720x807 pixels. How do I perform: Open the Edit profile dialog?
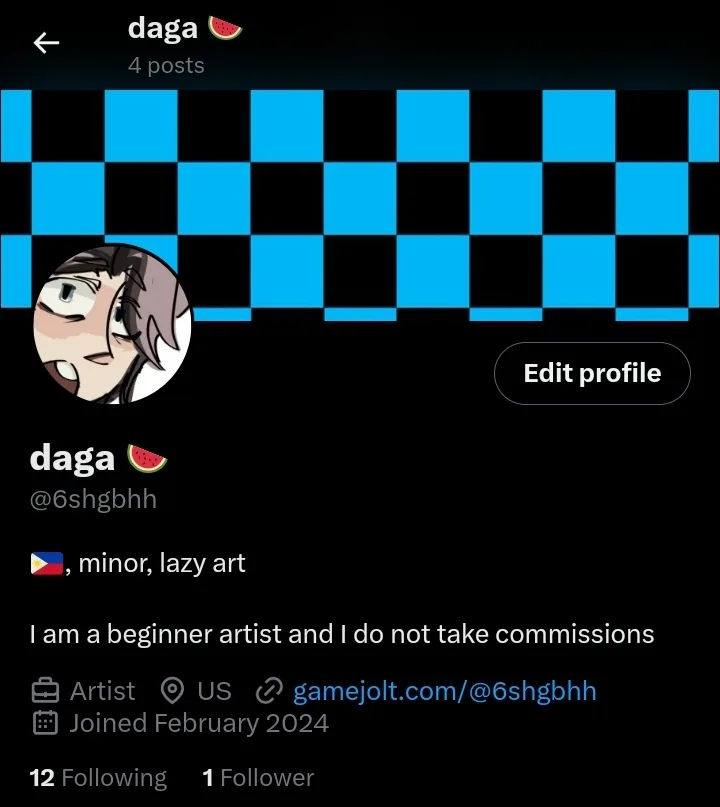coord(591,373)
